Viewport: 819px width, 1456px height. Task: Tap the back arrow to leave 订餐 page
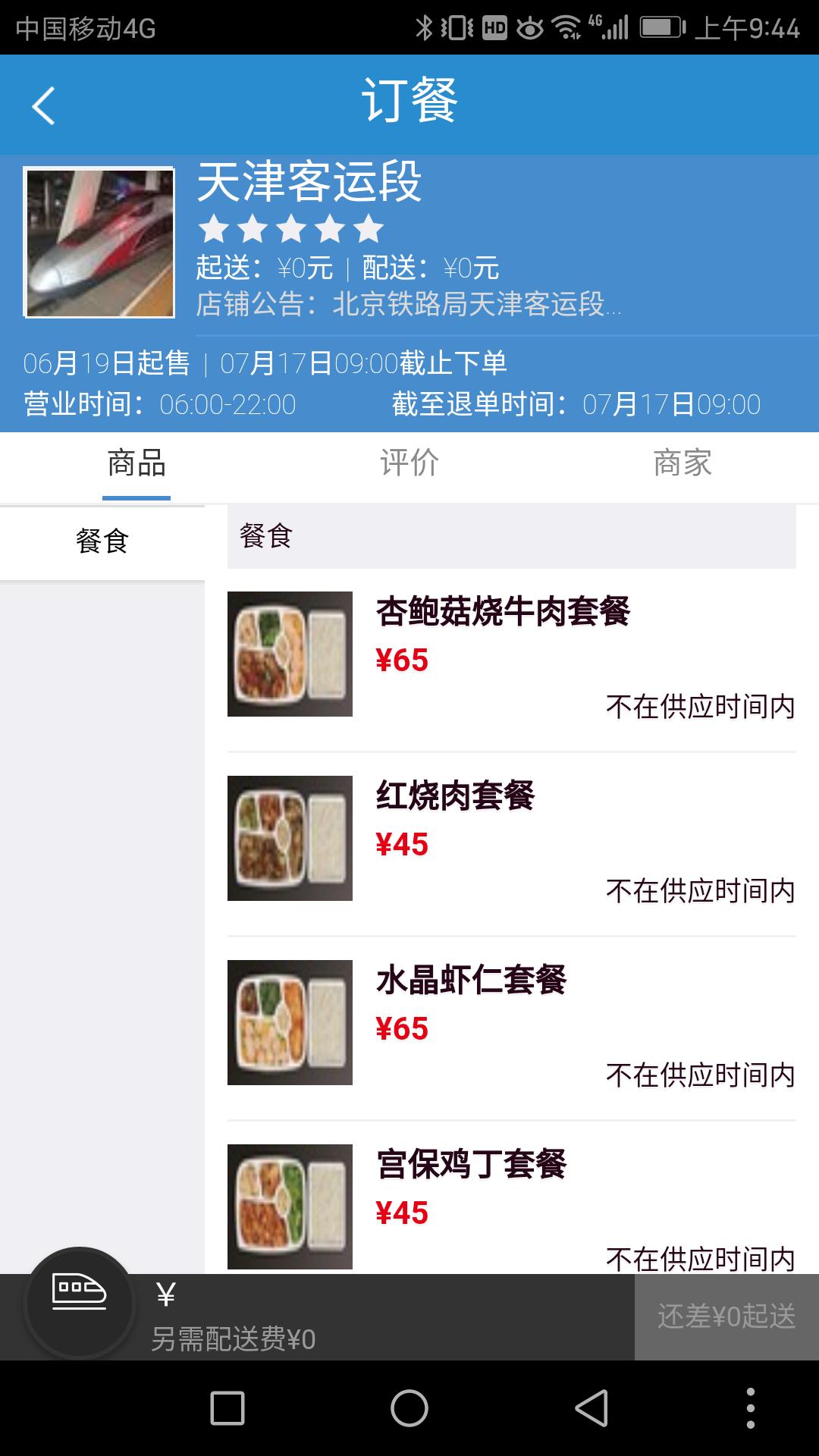[43, 104]
